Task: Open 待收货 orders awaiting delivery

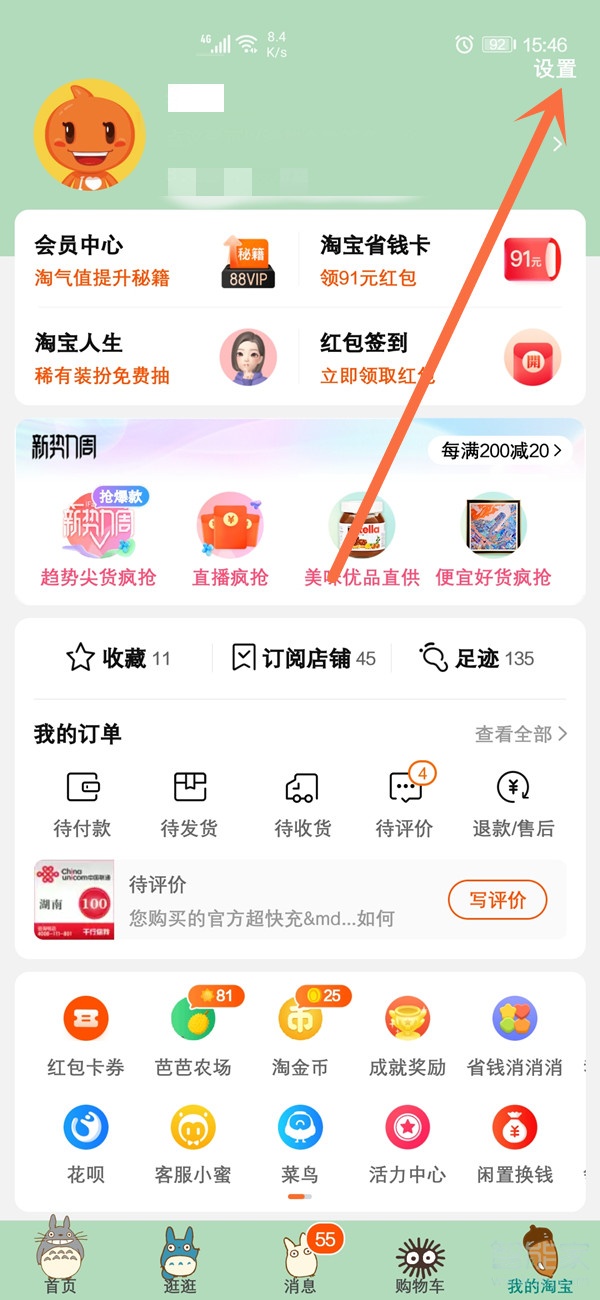Action: click(302, 803)
